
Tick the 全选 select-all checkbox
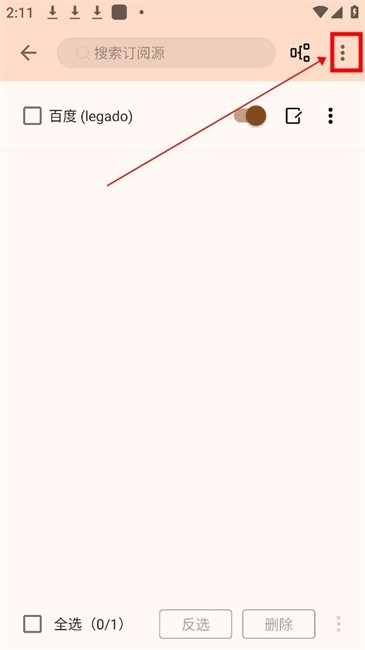coord(32,624)
